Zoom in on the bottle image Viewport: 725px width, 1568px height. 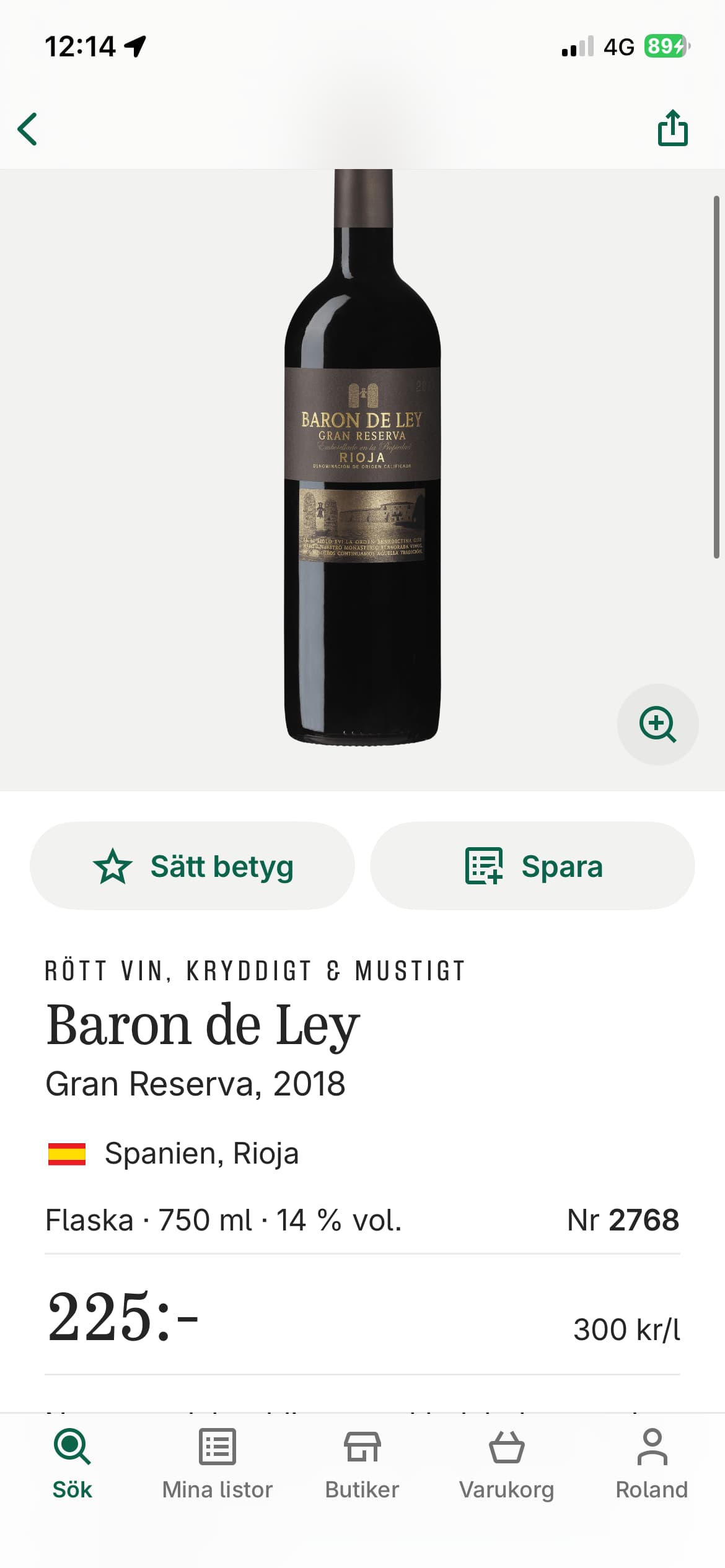point(657,724)
